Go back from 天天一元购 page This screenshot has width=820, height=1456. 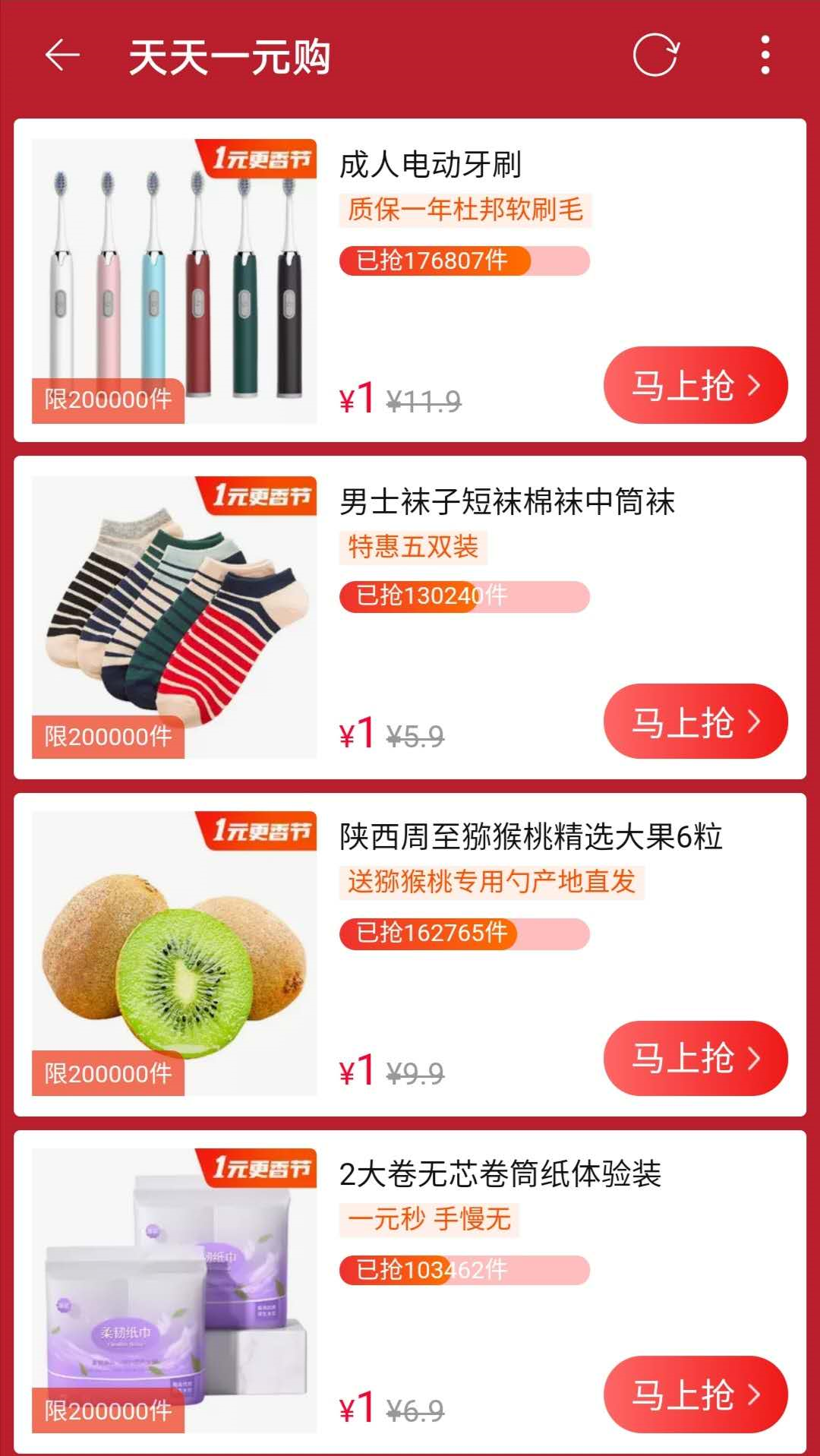click(x=62, y=56)
